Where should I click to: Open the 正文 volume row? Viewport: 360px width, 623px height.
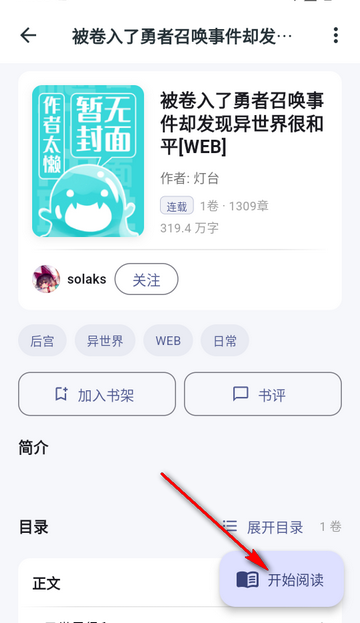pyautogui.click(x=119, y=583)
